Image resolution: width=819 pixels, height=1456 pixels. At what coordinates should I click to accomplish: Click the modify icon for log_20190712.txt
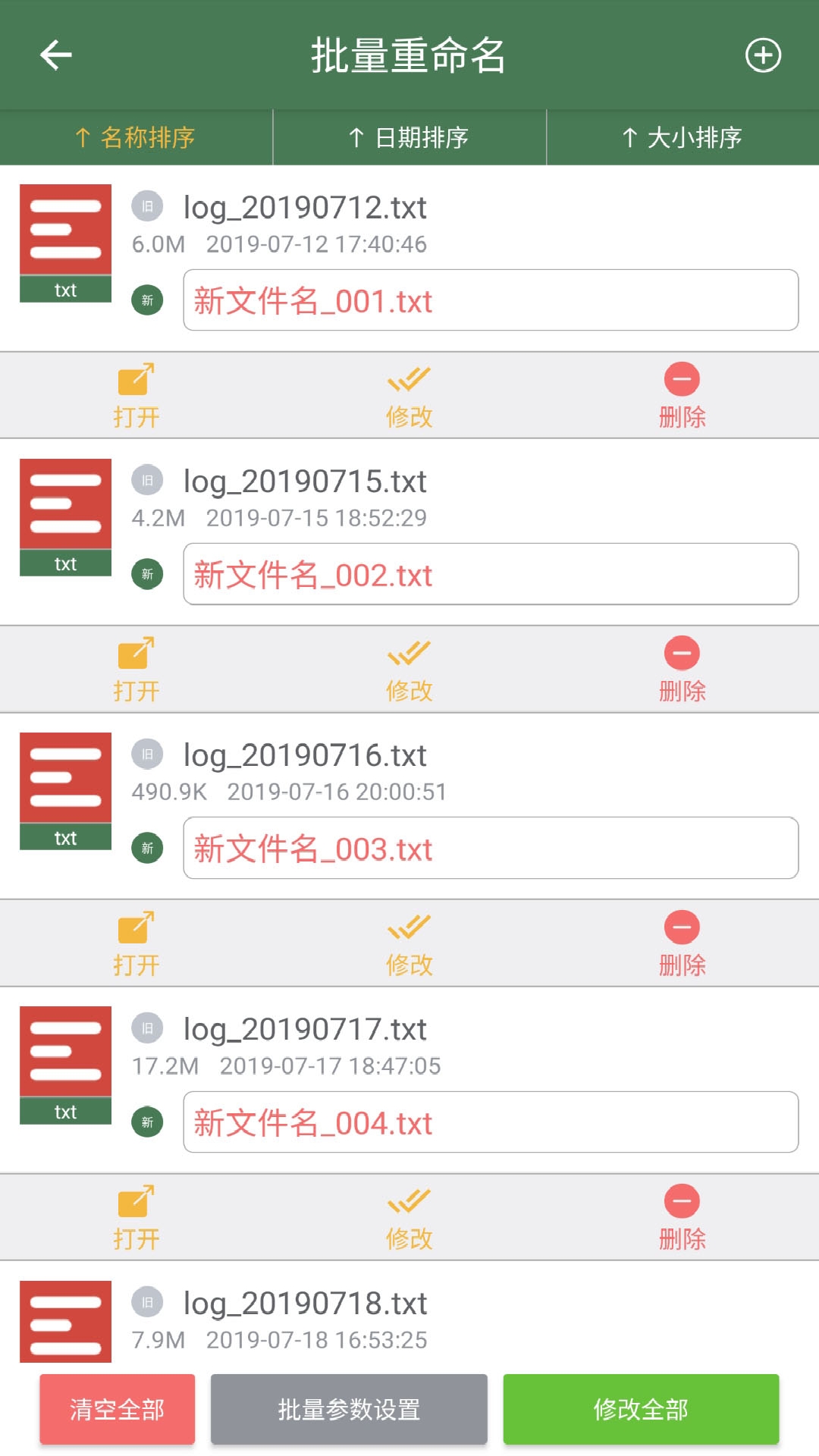click(x=408, y=393)
